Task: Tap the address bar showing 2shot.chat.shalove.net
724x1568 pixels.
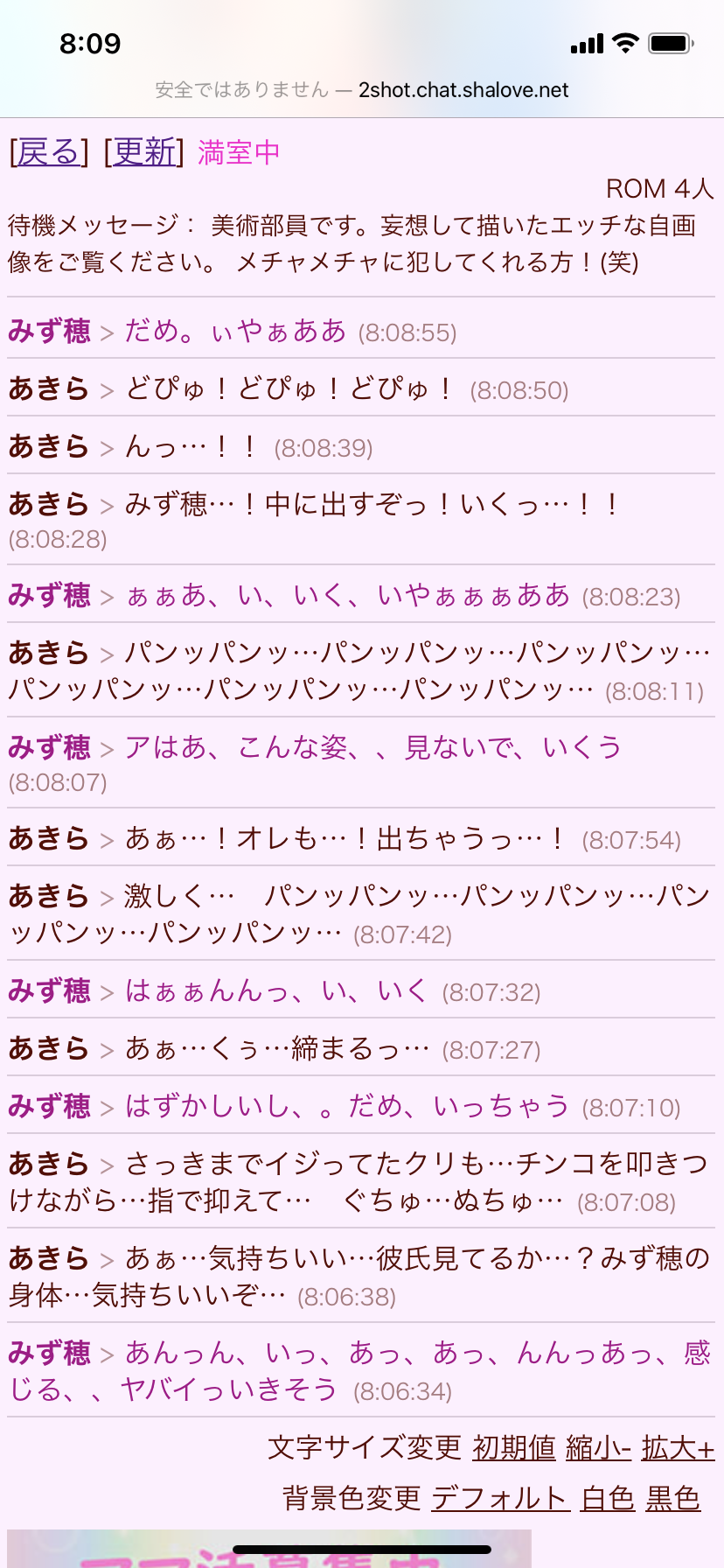Action: click(x=362, y=89)
